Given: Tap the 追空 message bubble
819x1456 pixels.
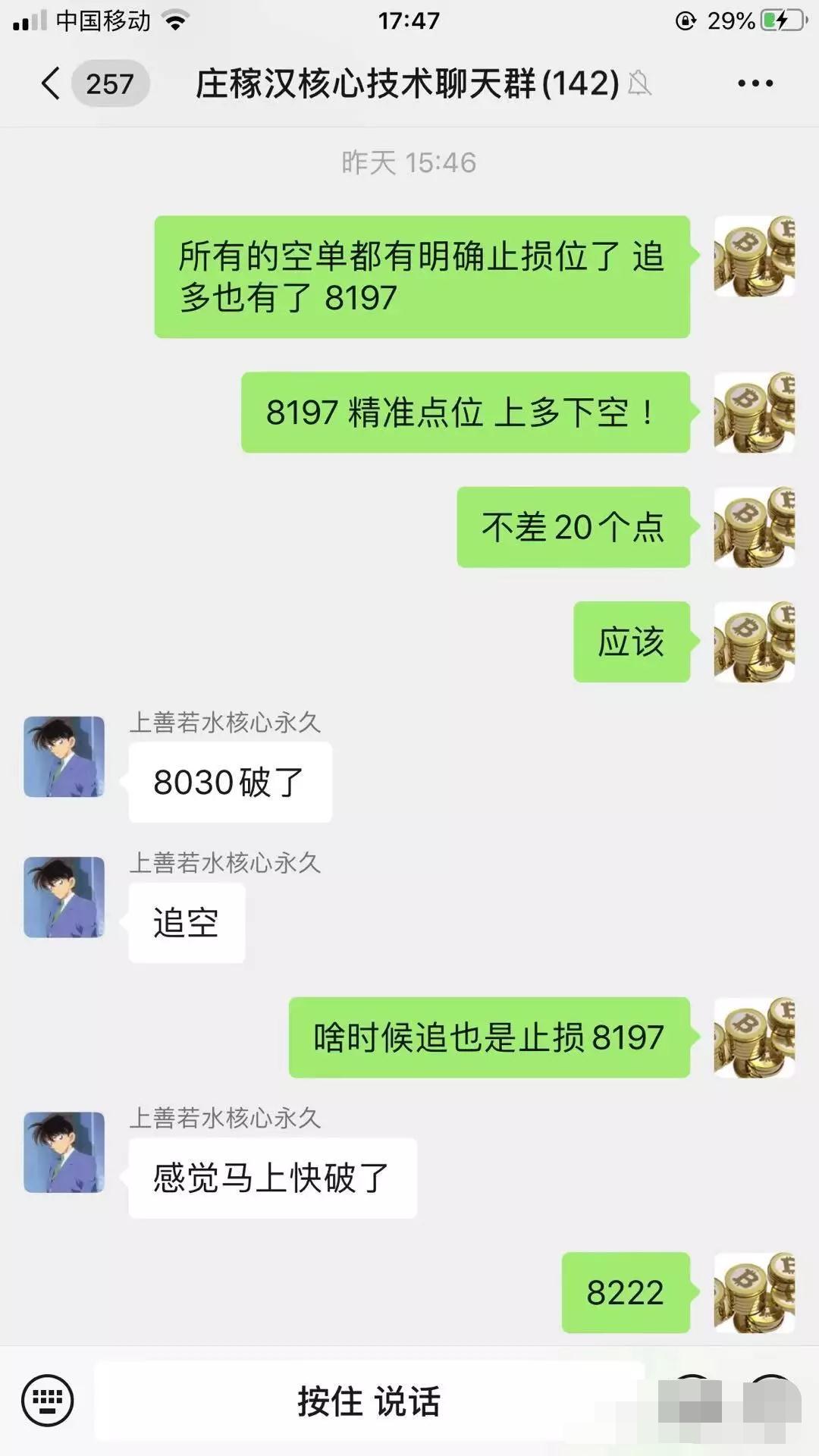Looking at the screenshot, I should point(187,923).
